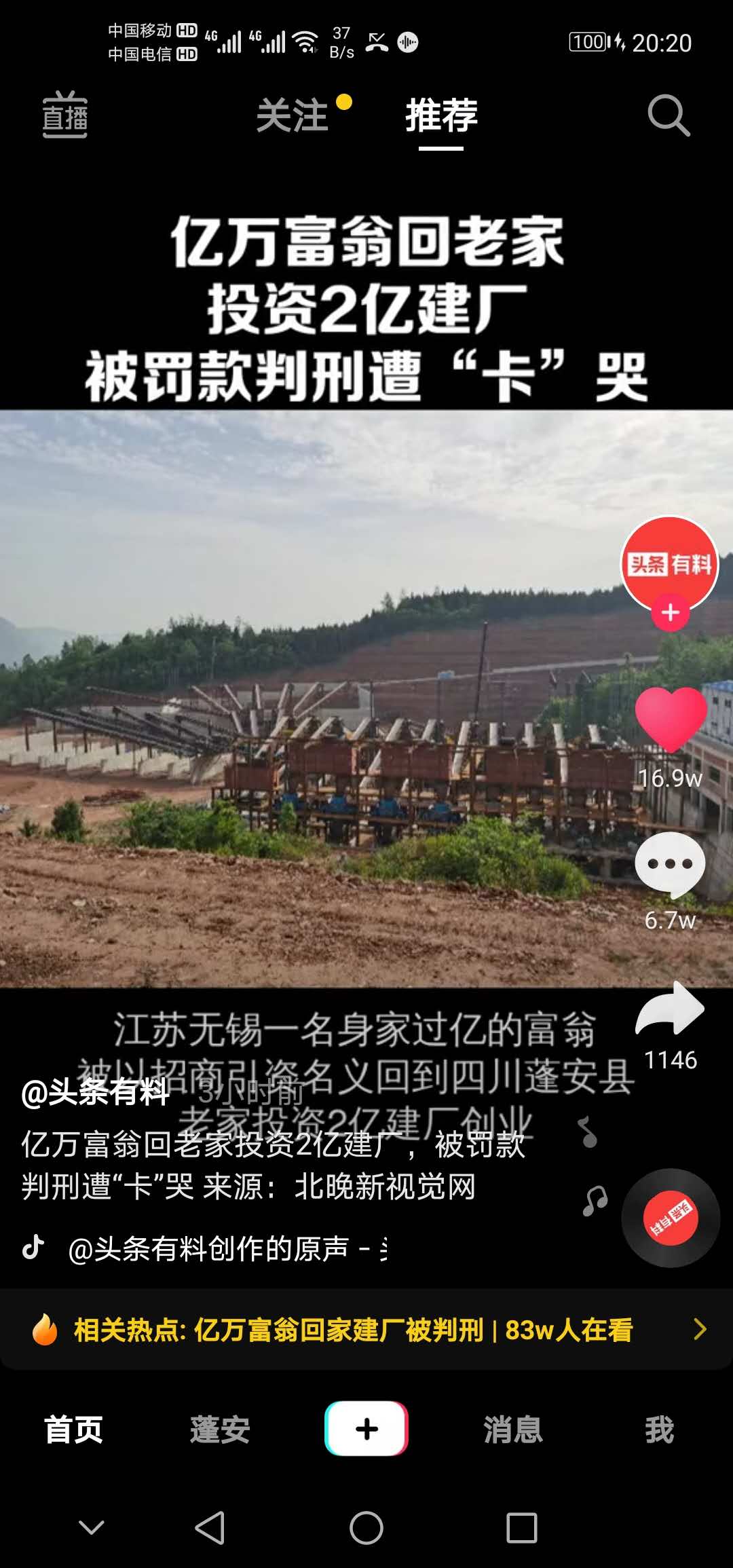The height and width of the screenshot is (1568, 733).
Task: Open the search magnifier
Action: tap(669, 115)
